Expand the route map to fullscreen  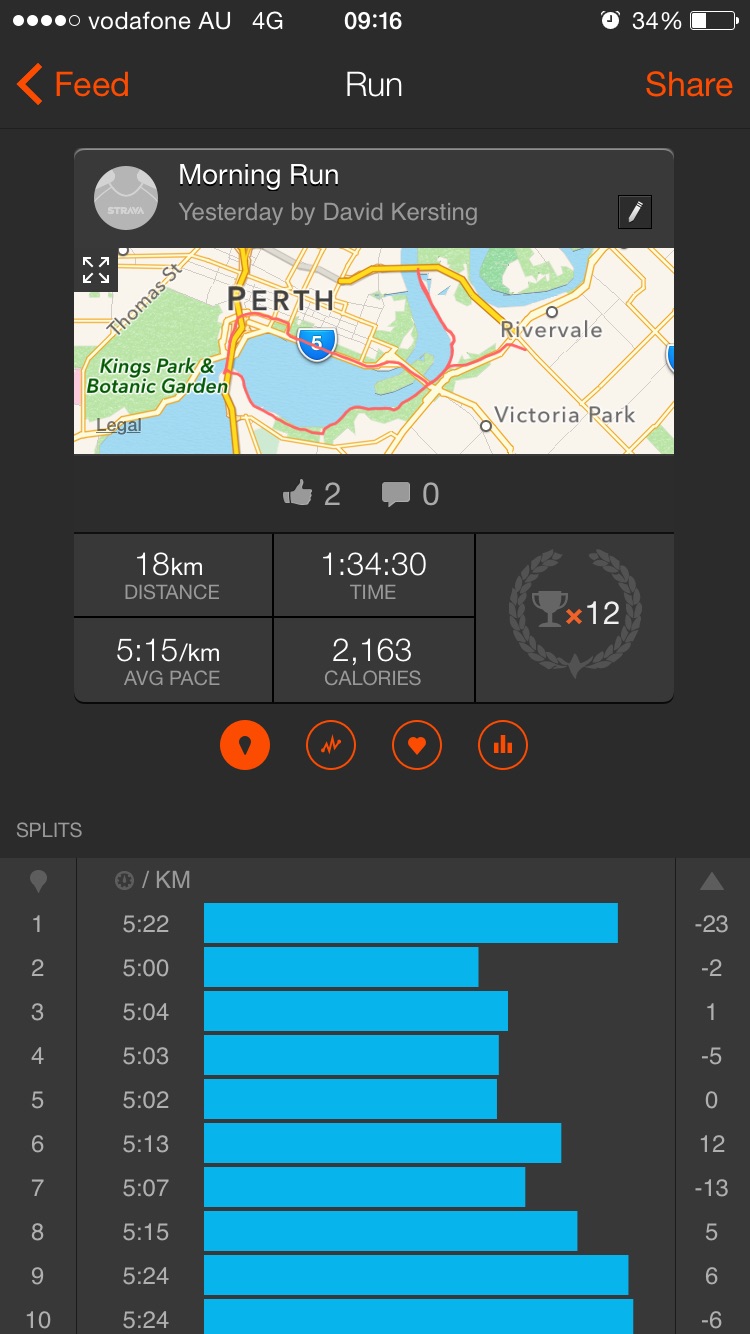coord(96,269)
